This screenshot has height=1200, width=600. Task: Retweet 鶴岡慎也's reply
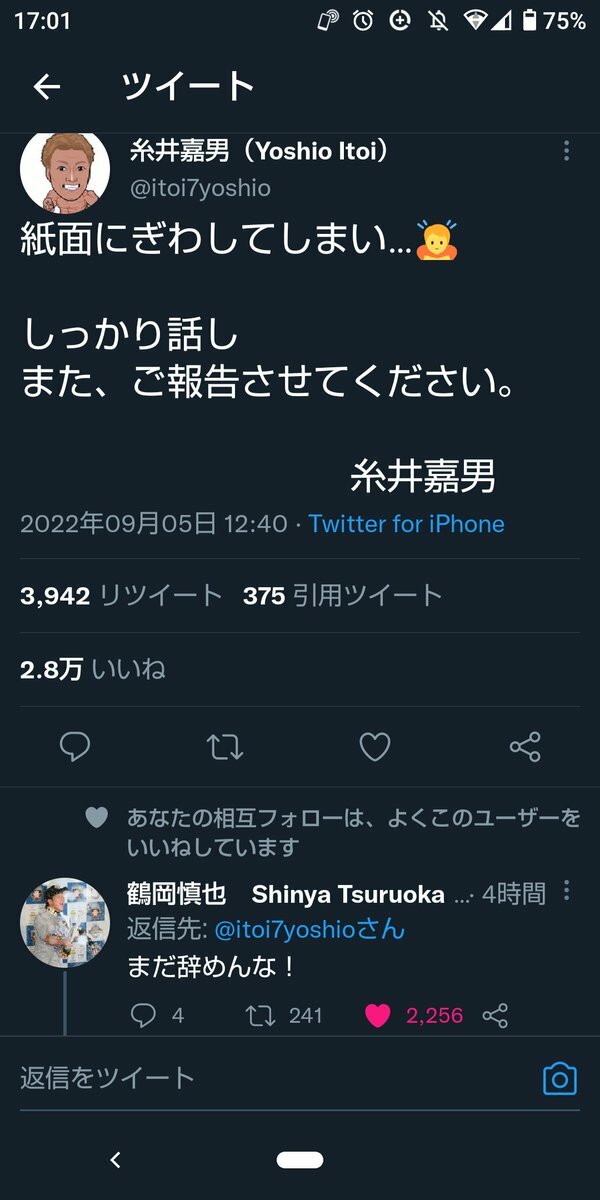pos(260,1016)
